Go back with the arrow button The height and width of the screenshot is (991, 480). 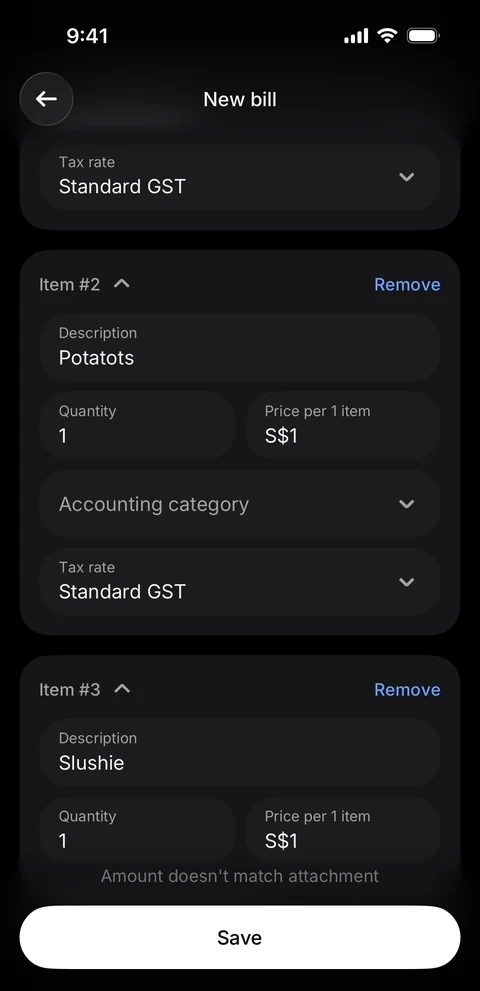pos(46,99)
